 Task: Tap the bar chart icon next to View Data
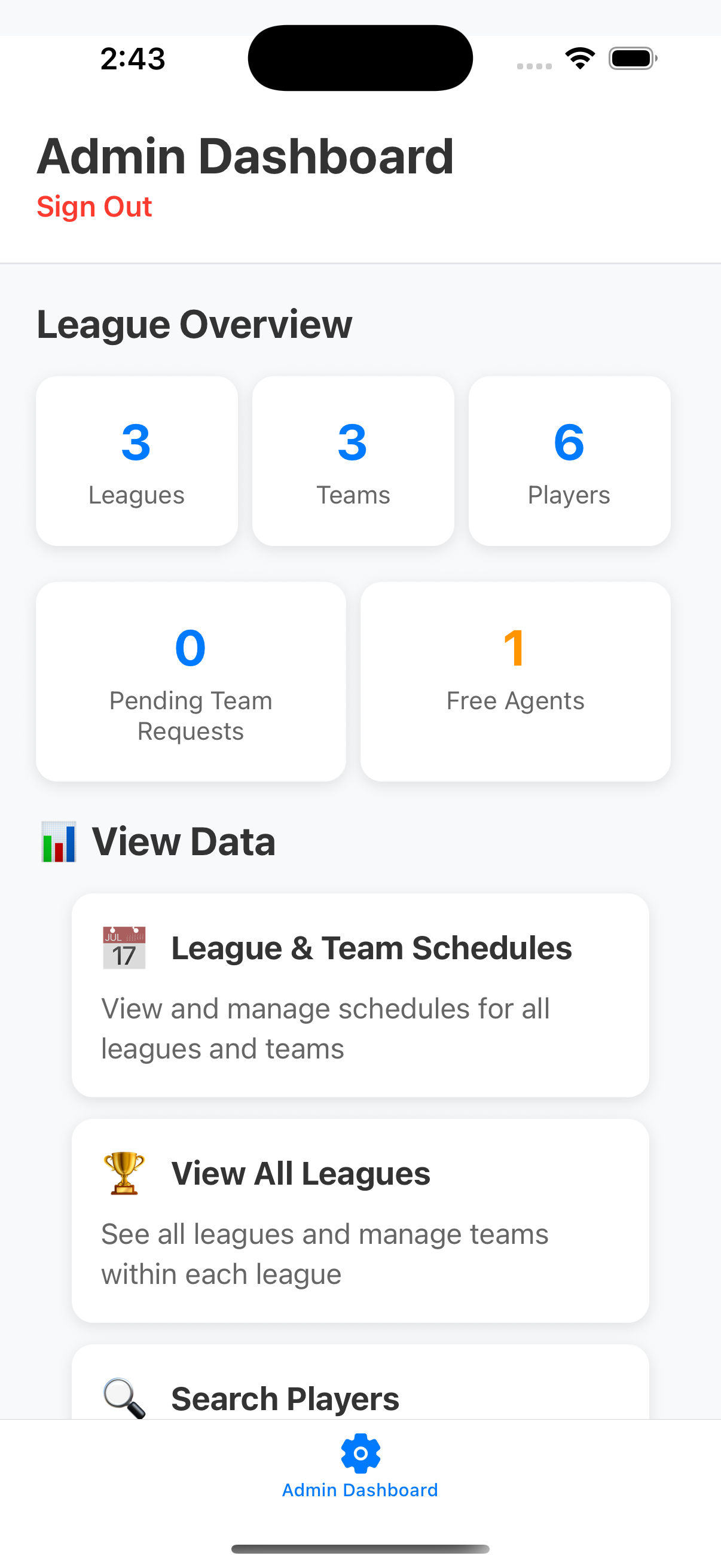58,841
